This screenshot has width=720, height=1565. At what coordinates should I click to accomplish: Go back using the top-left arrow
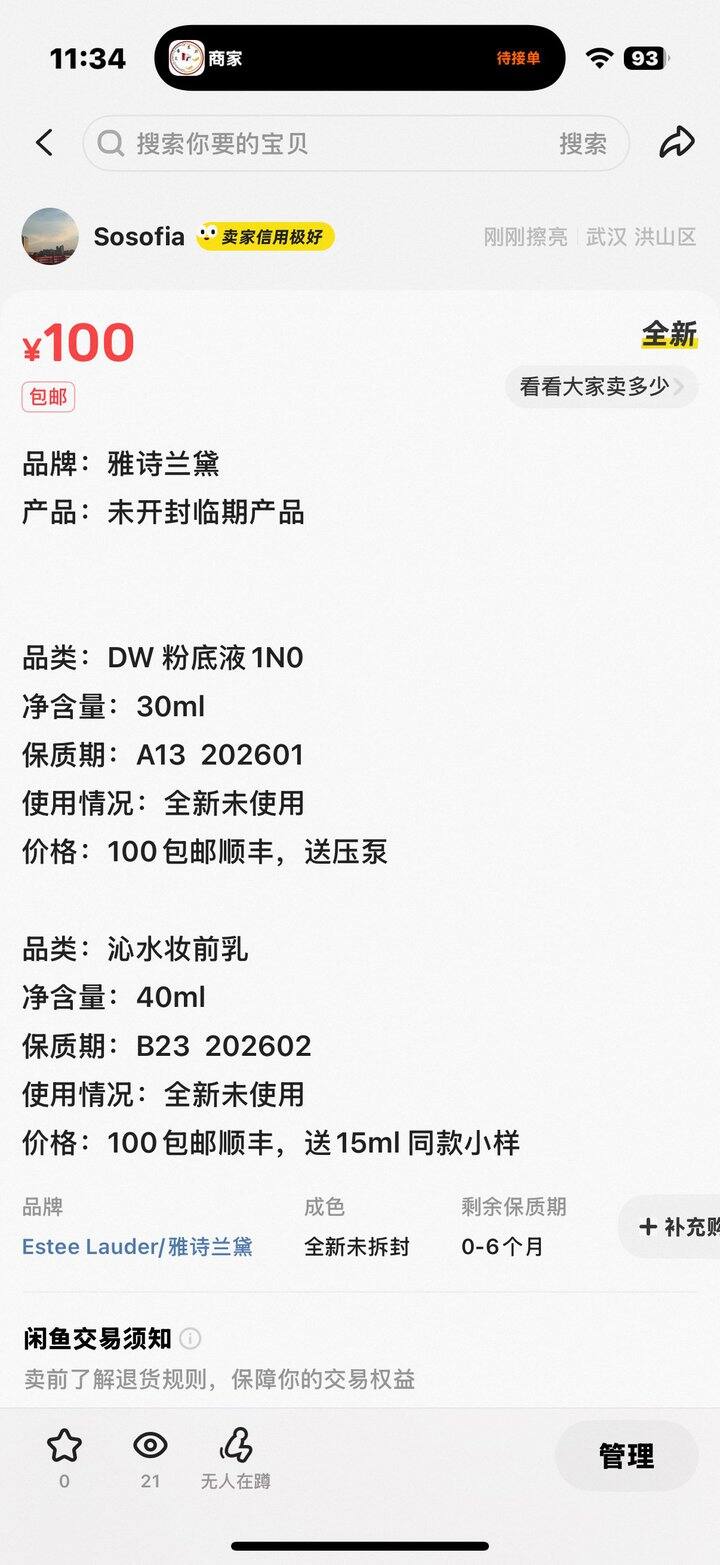tap(44, 143)
